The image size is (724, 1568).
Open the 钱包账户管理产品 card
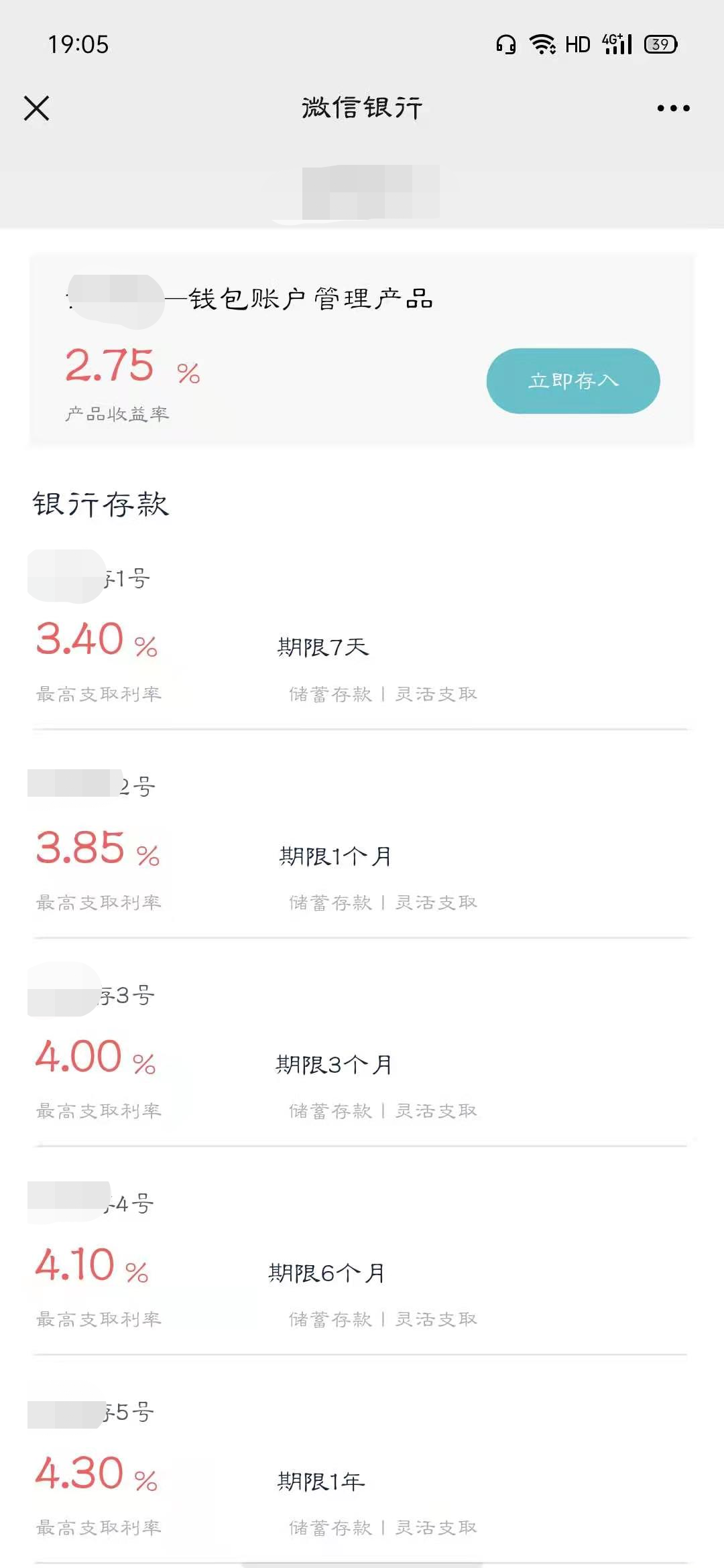[x=362, y=349]
